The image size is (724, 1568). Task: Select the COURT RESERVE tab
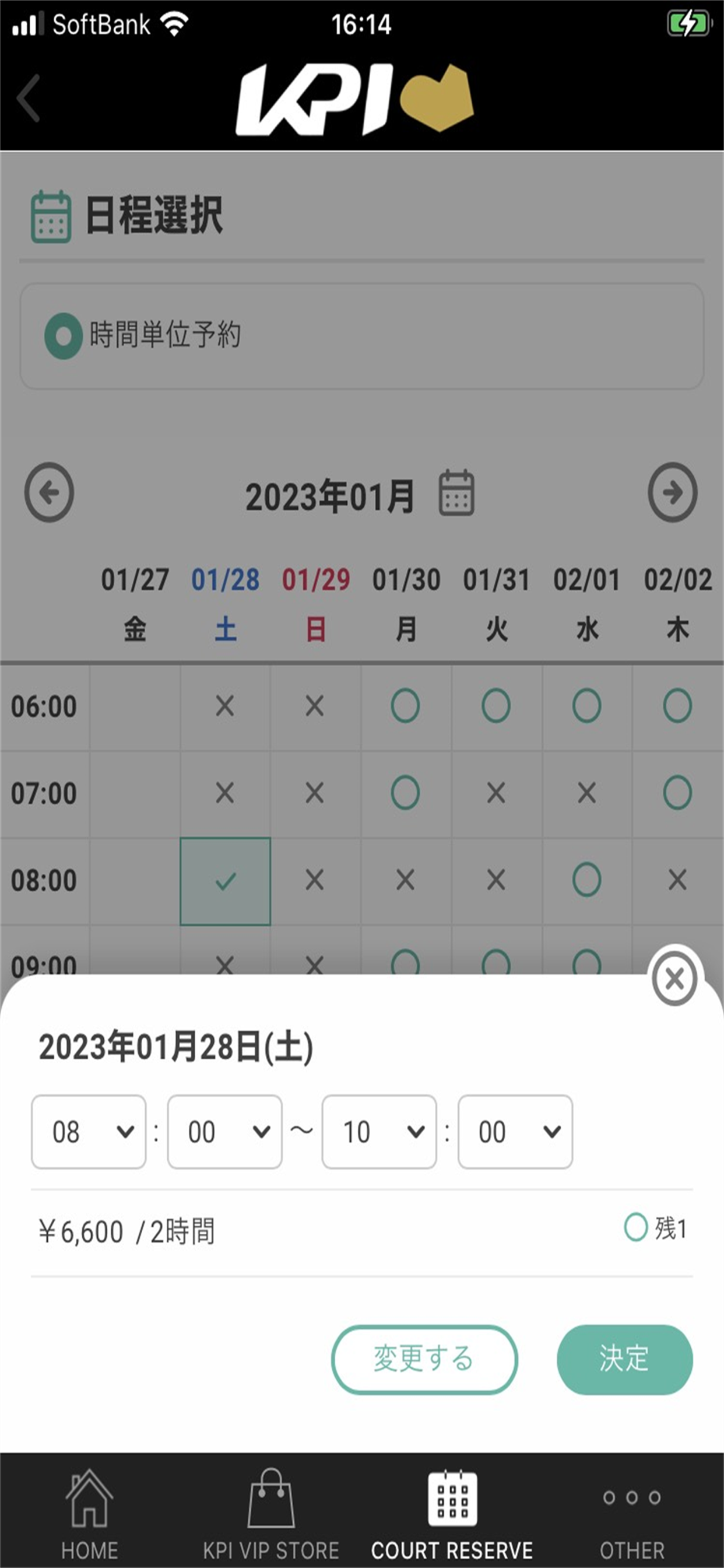click(452, 1514)
